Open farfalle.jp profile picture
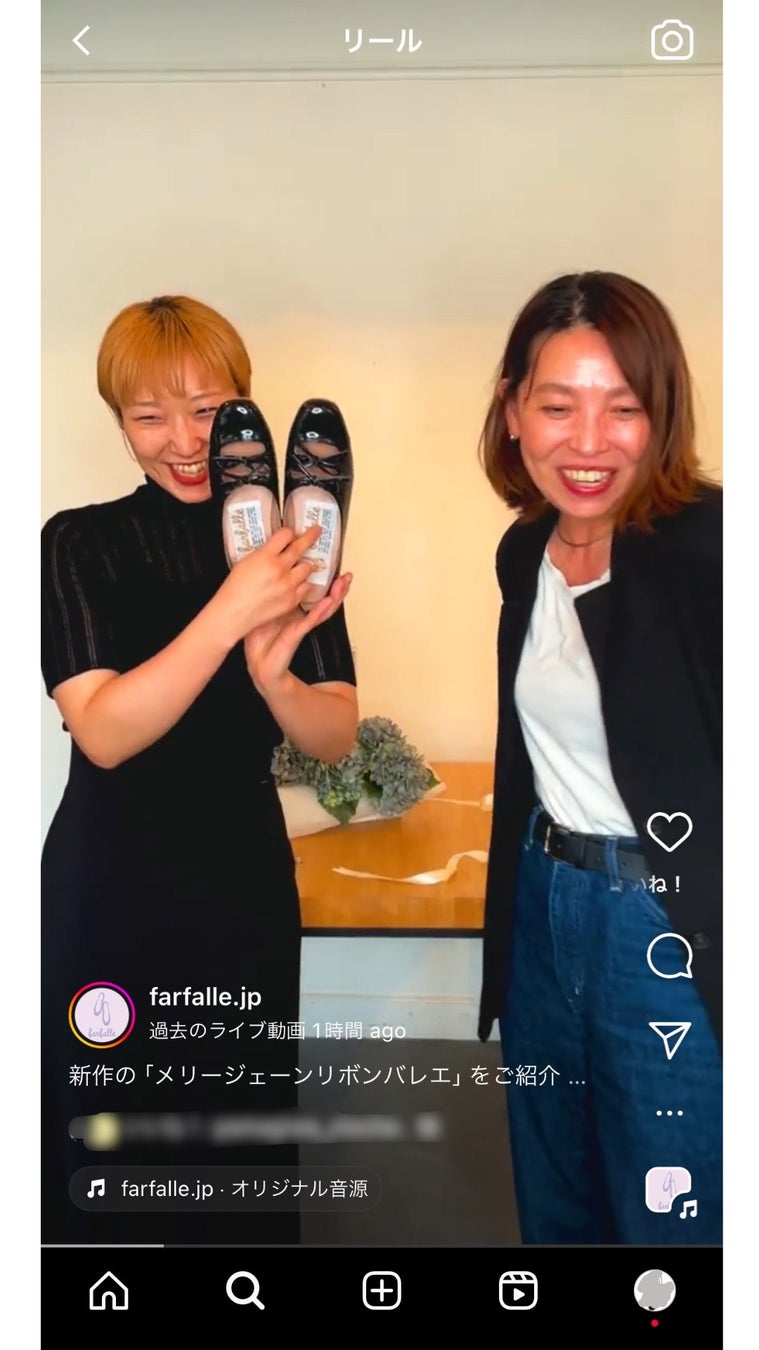This screenshot has width=759, height=1350. coord(102,1015)
